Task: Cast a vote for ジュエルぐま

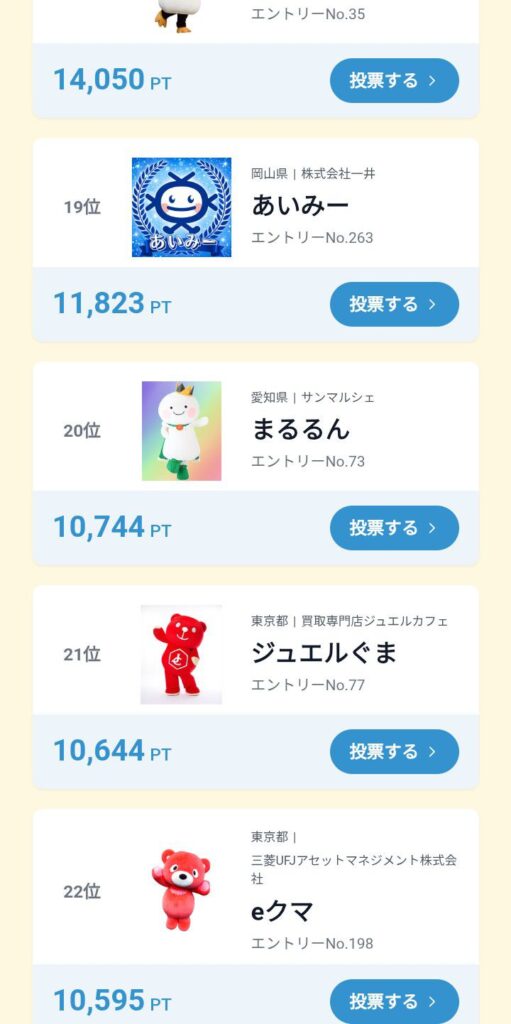Action: point(394,752)
